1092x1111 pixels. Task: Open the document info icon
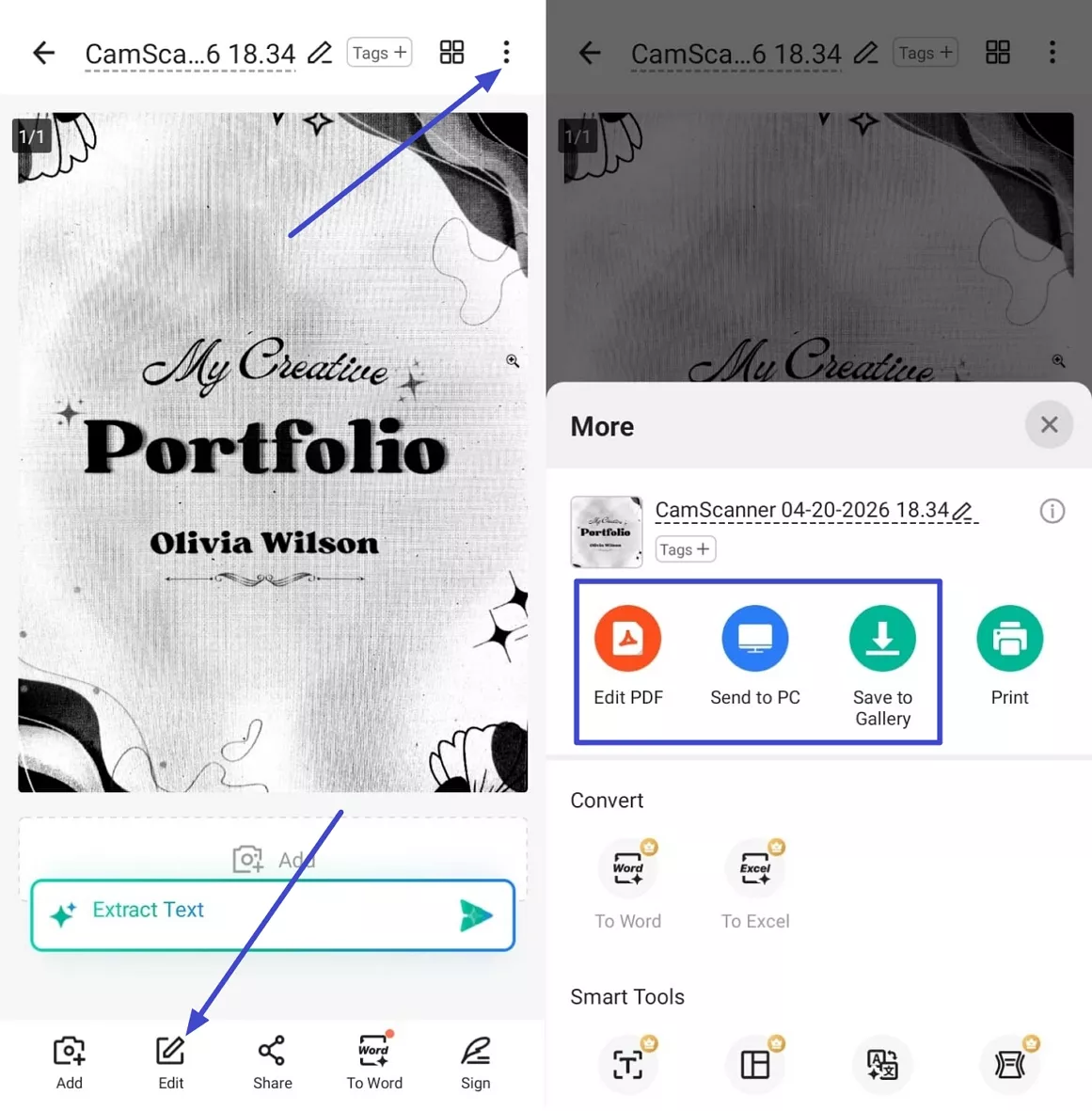point(1052,511)
